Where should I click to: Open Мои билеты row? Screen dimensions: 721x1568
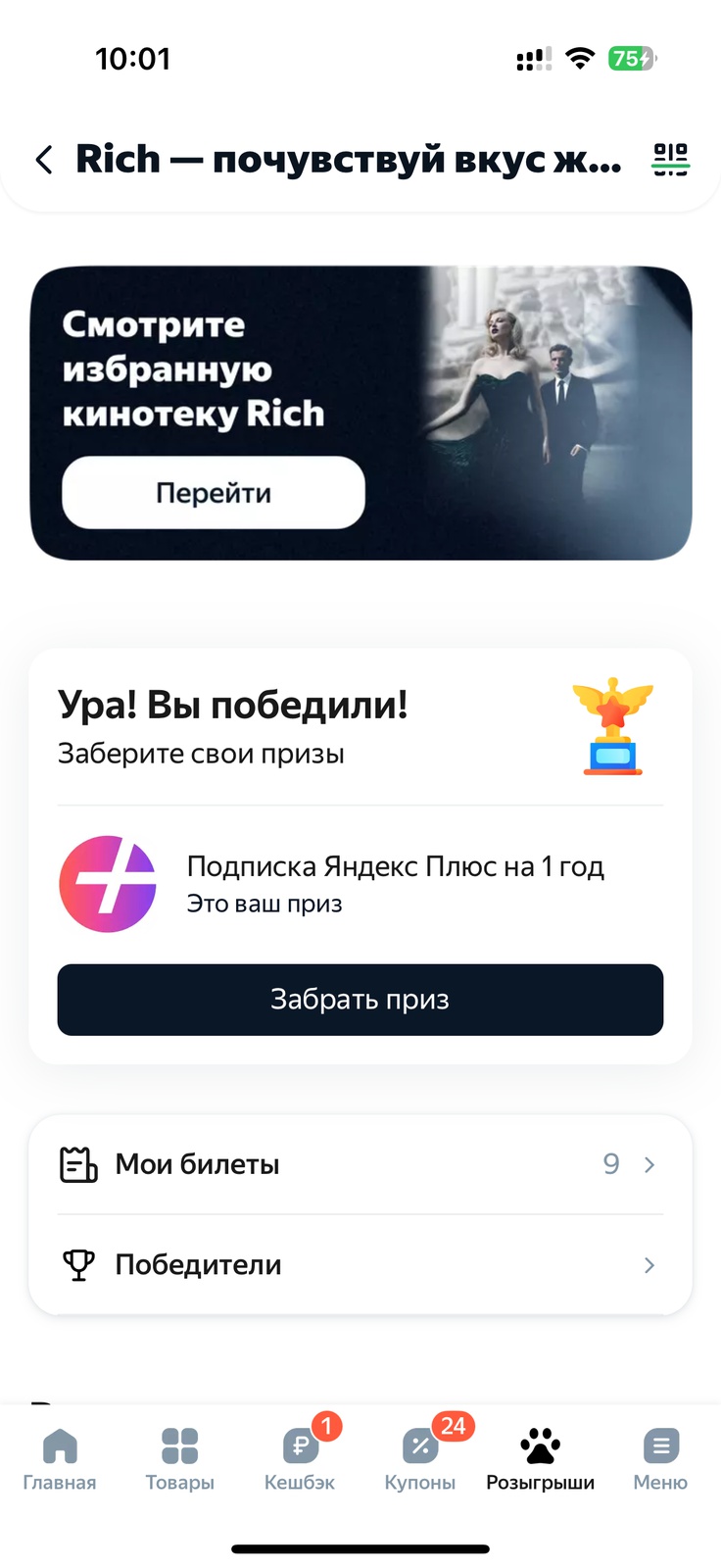[x=360, y=1164]
